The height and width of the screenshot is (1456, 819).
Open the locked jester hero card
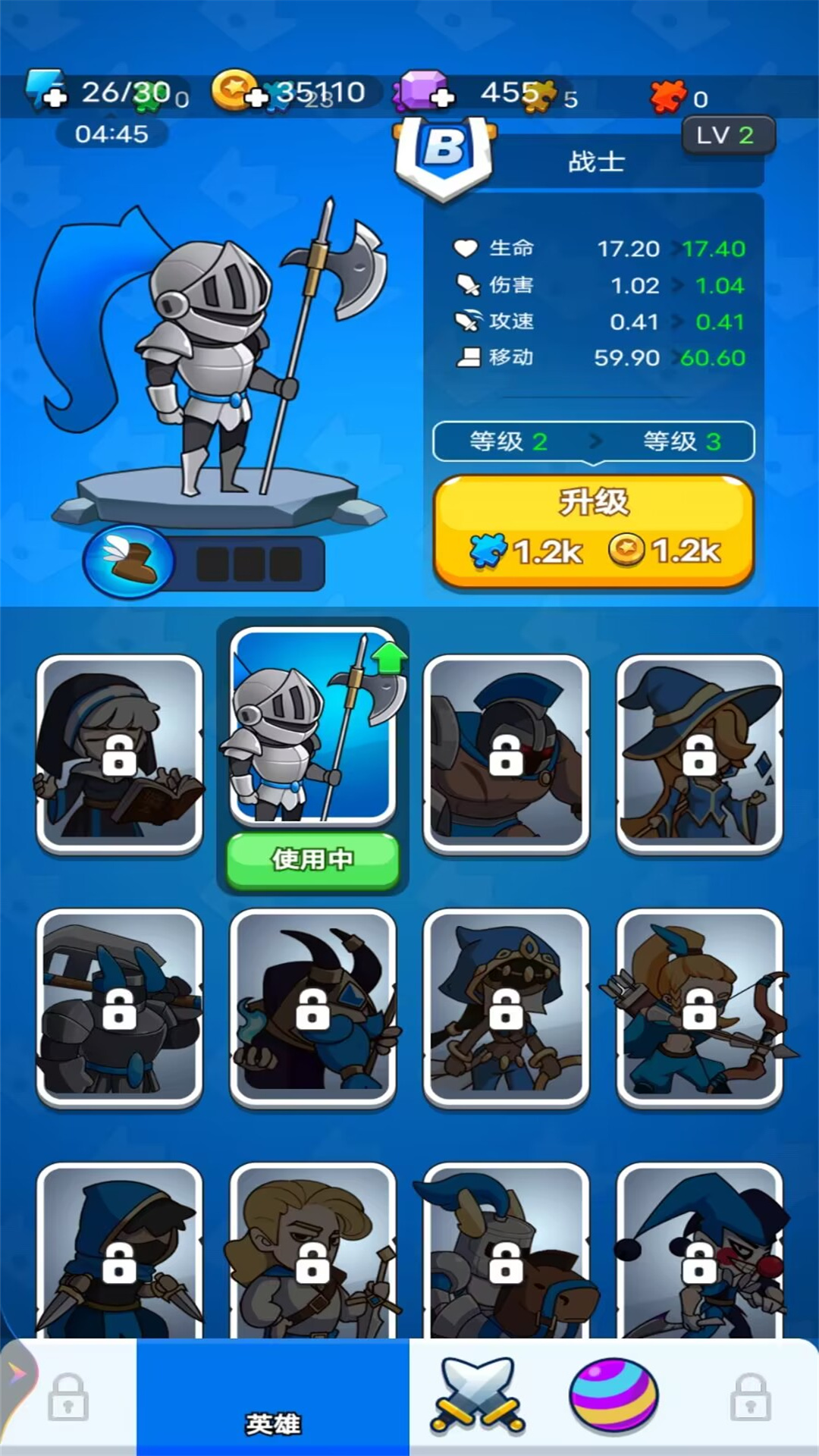(699, 1251)
